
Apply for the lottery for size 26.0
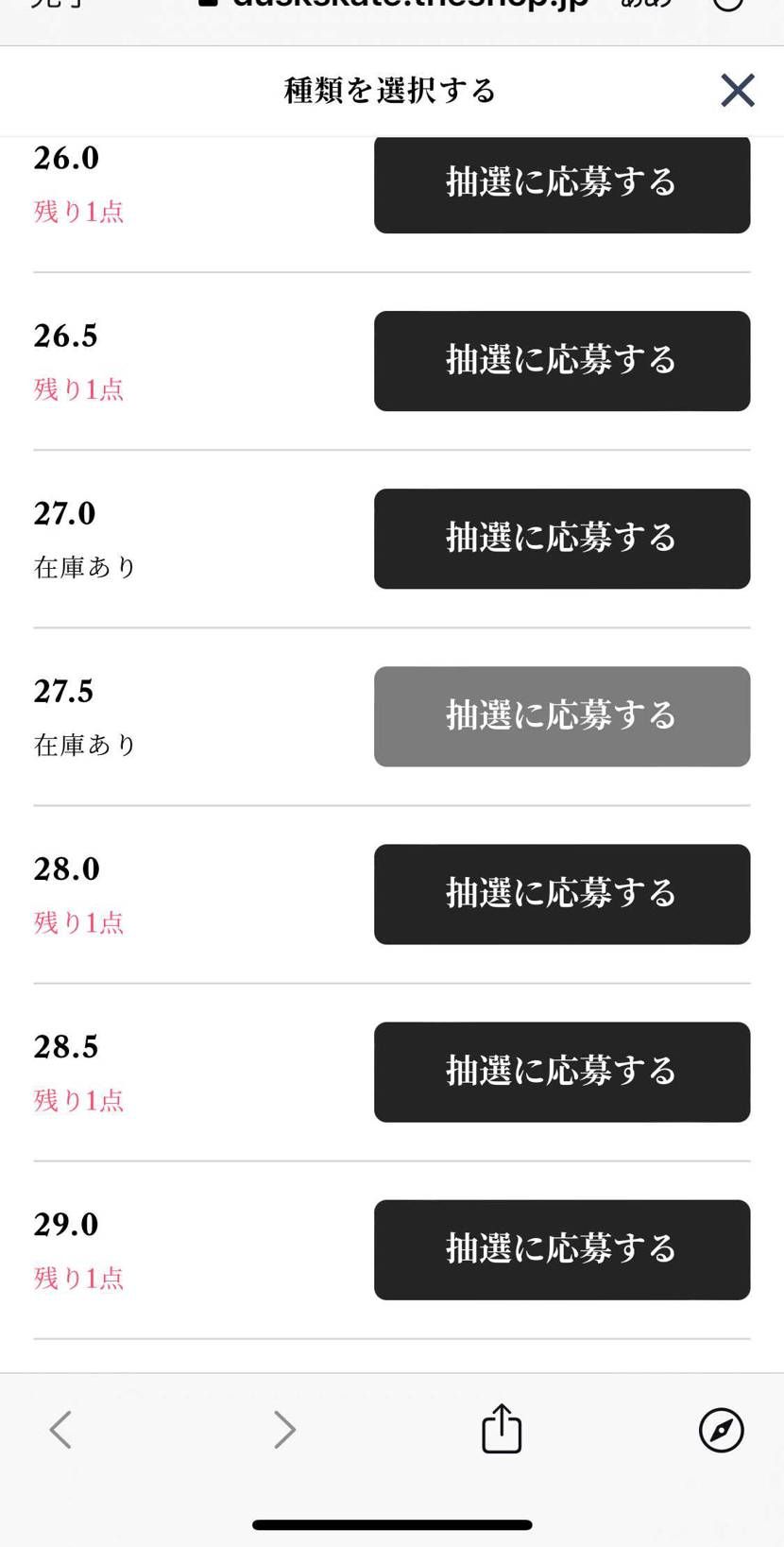click(x=562, y=184)
